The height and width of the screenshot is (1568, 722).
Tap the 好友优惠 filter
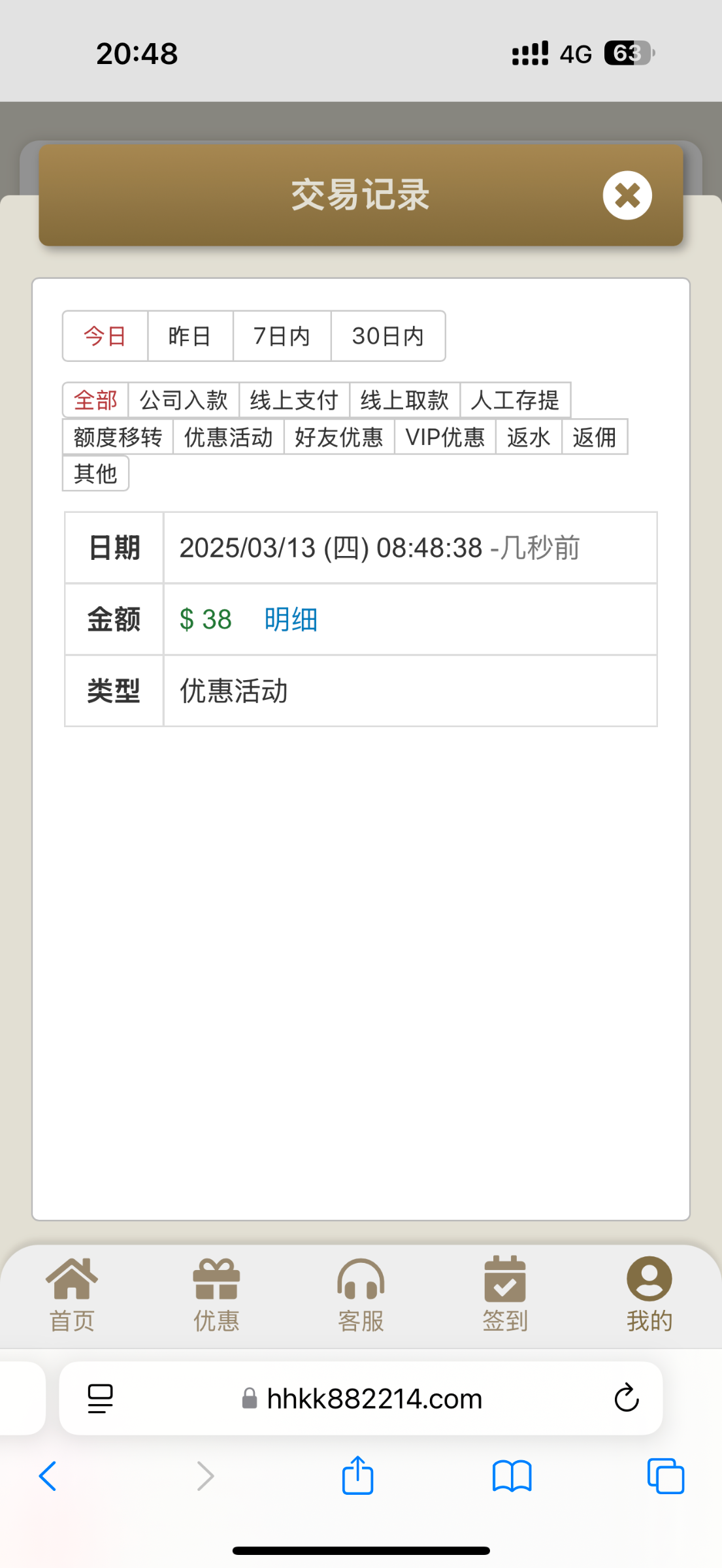338,436
